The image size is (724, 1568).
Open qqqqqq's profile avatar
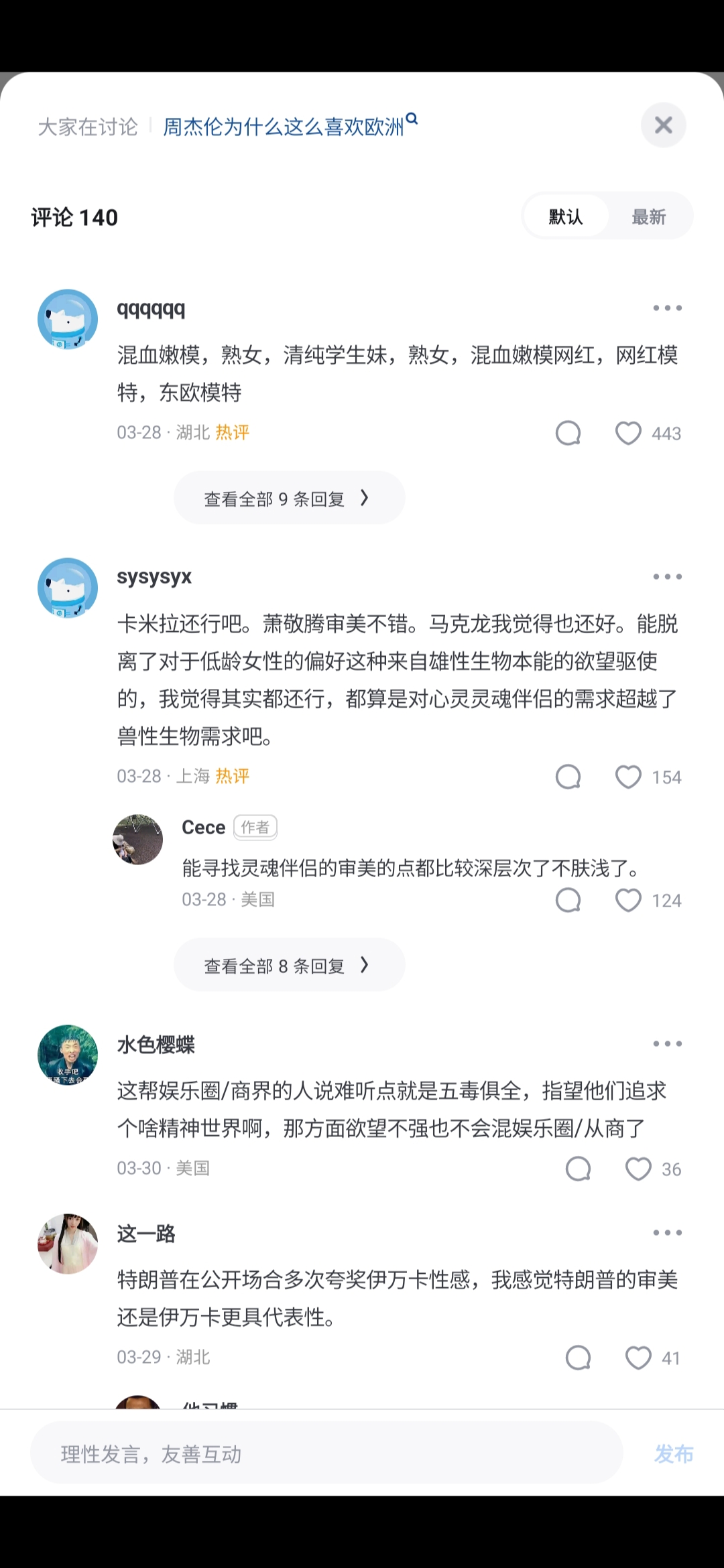(68, 319)
